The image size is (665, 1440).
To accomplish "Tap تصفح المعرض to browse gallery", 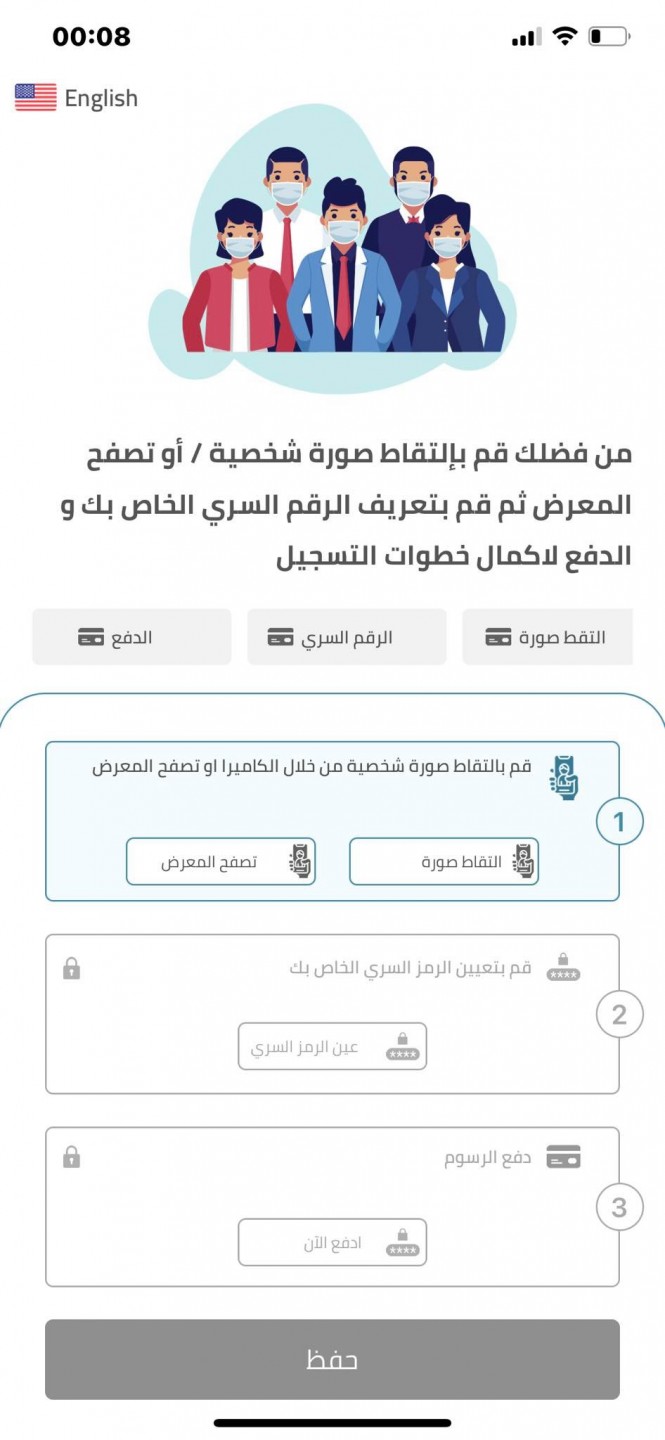I will tap(220, 861).
